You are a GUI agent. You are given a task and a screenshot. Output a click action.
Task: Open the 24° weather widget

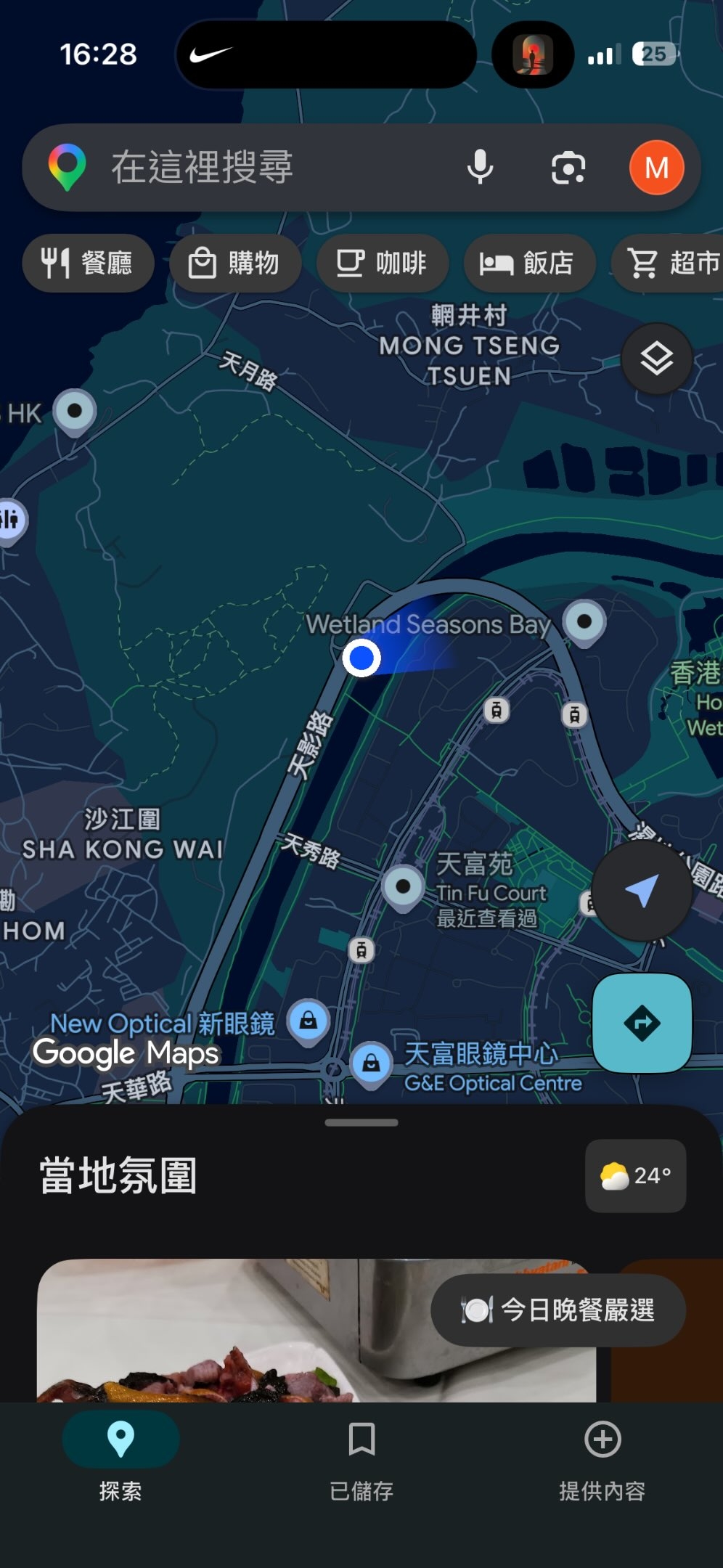tap(635, 1175)
